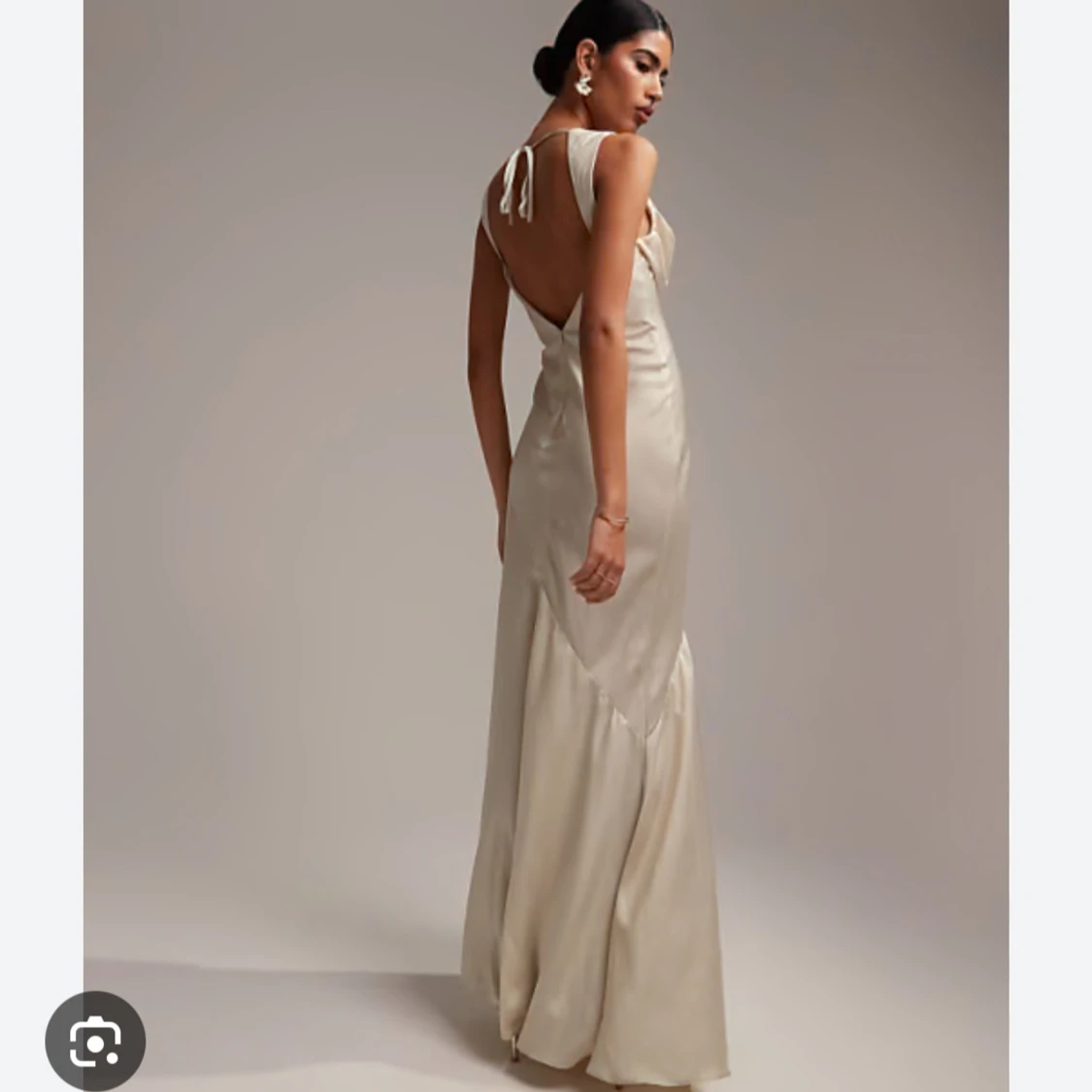
Task: Search this image with Google Lens
Action: click(x=95, y=1042)
